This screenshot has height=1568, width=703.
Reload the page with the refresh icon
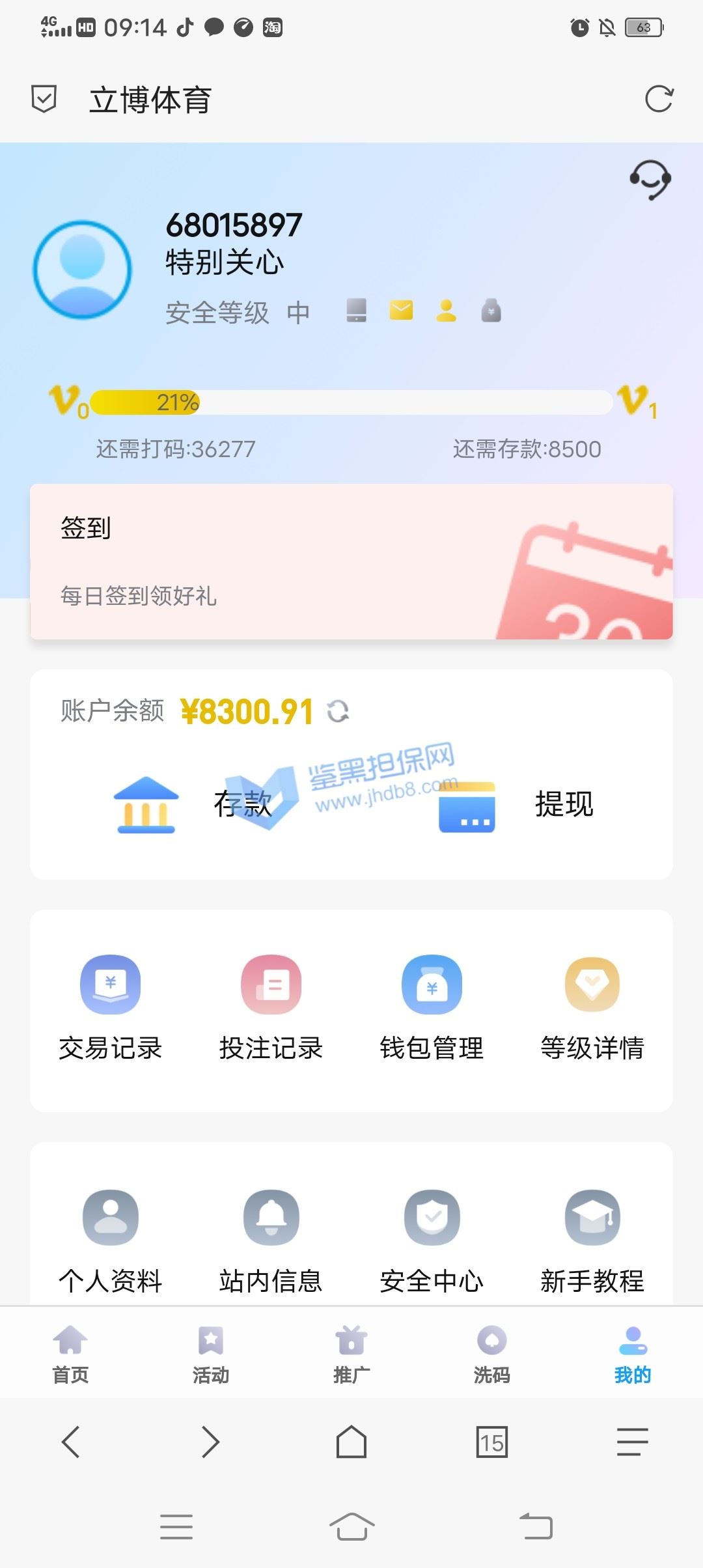[x=659, y=100]
